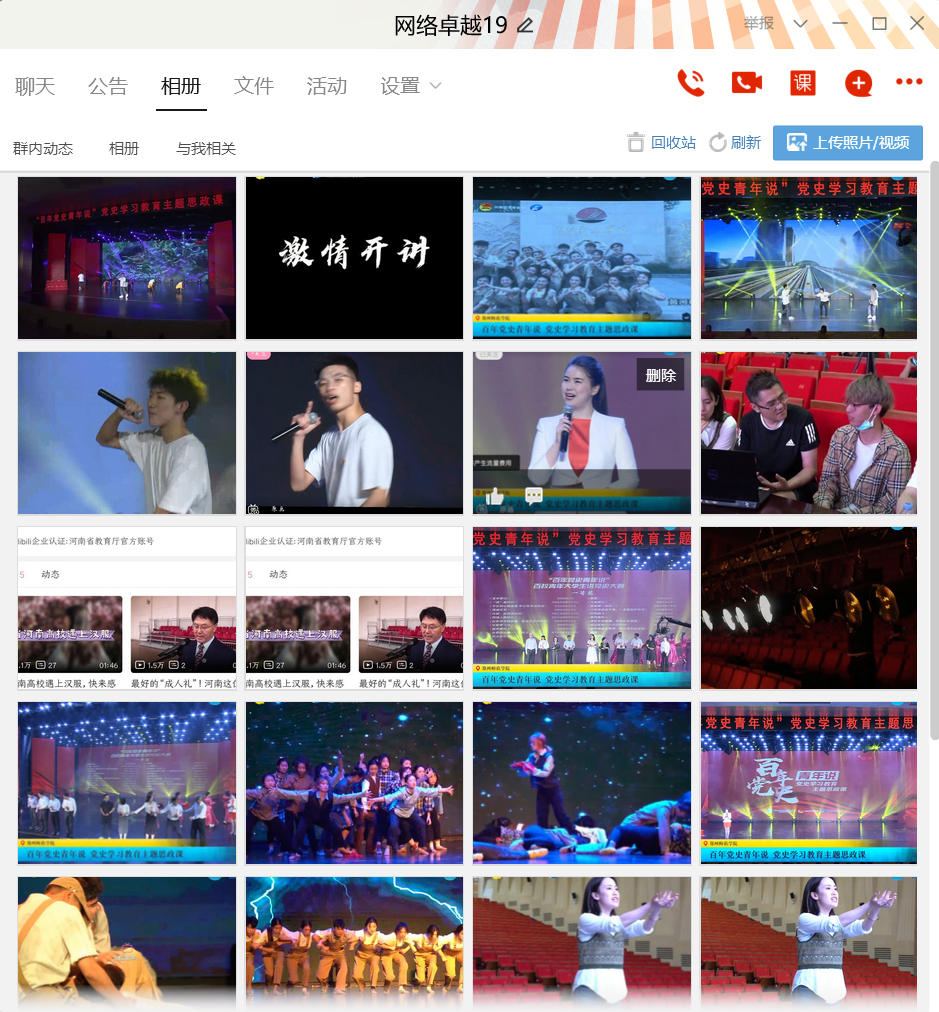Switch to the 活动 tab
The height and width of the screenshot is (1012, 939).
click(x=327, y=86)
